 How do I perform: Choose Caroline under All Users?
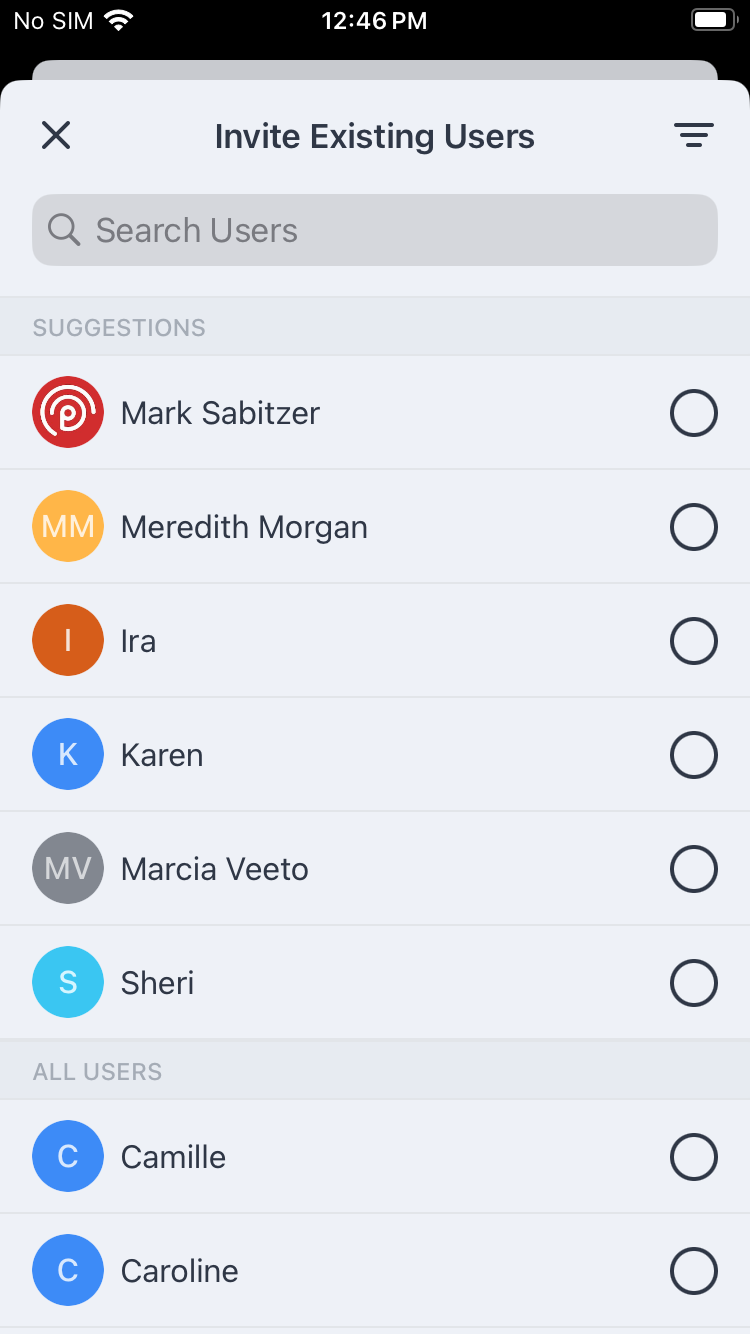[375, 1271]
